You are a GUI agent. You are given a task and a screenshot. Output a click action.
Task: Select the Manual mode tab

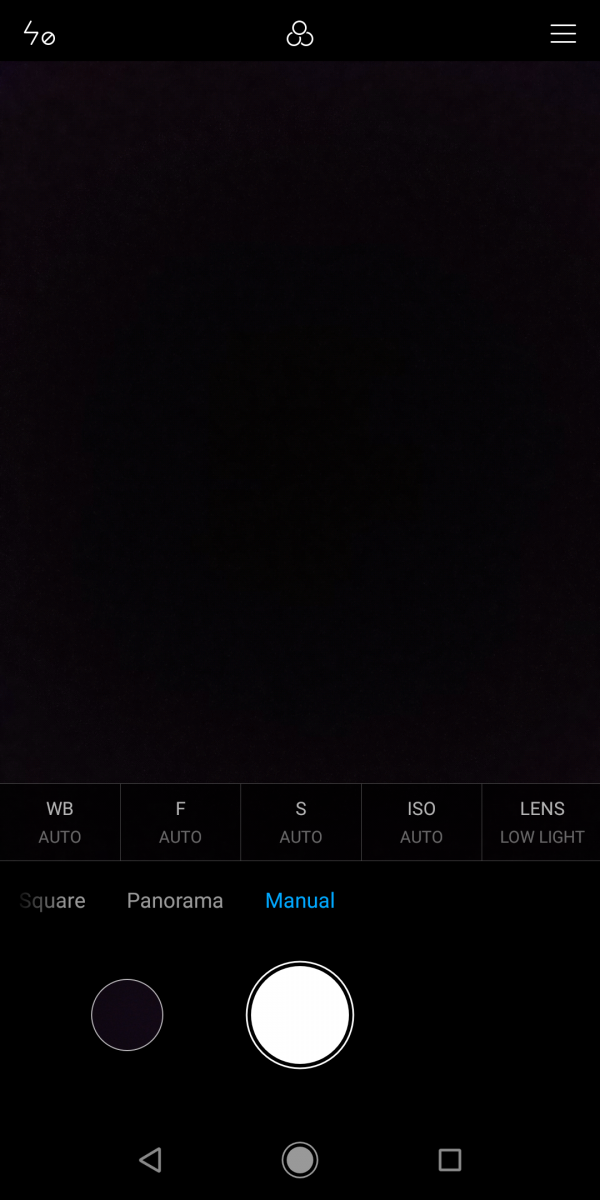[x=300, y=901]
